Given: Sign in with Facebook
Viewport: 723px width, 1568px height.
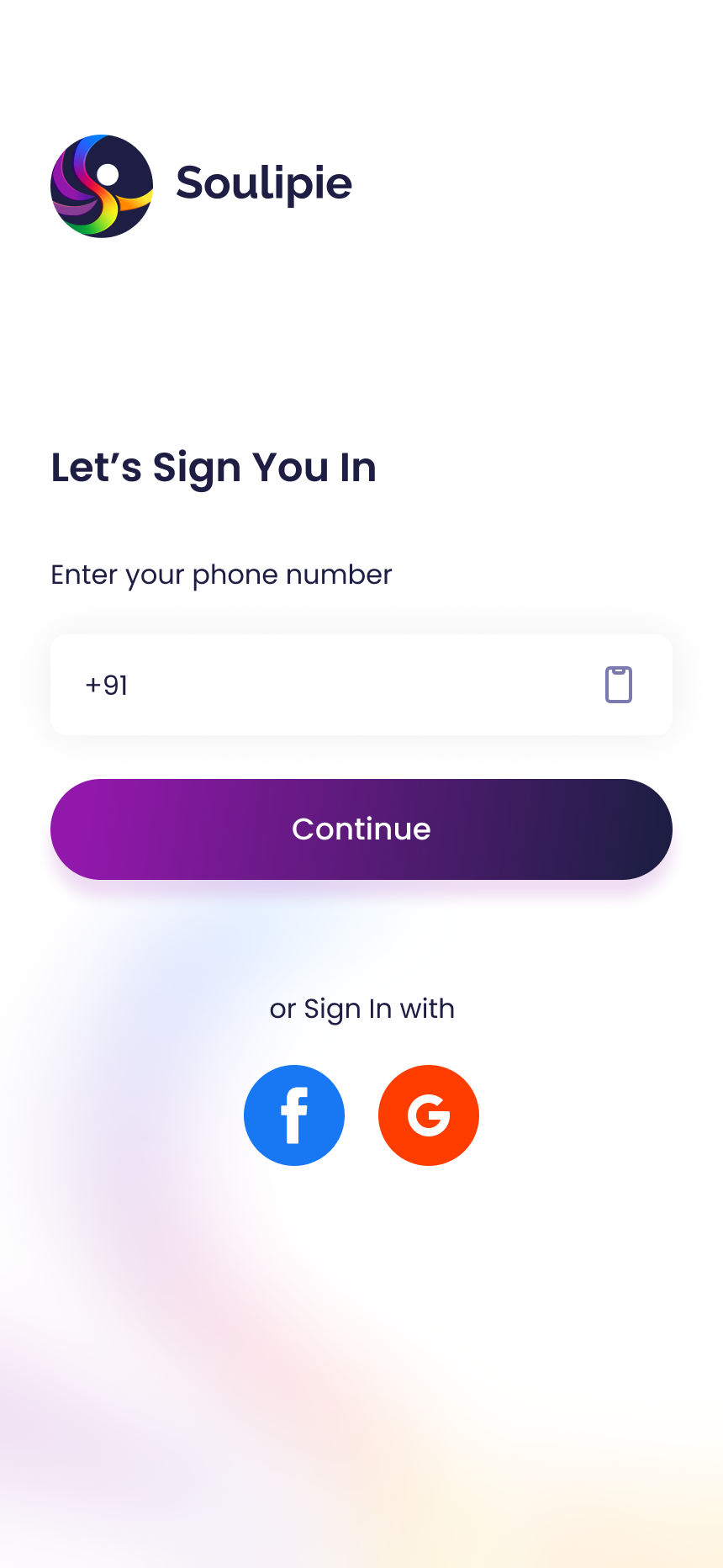Looking at the screenshot, I should click(x=294, y=1115).
